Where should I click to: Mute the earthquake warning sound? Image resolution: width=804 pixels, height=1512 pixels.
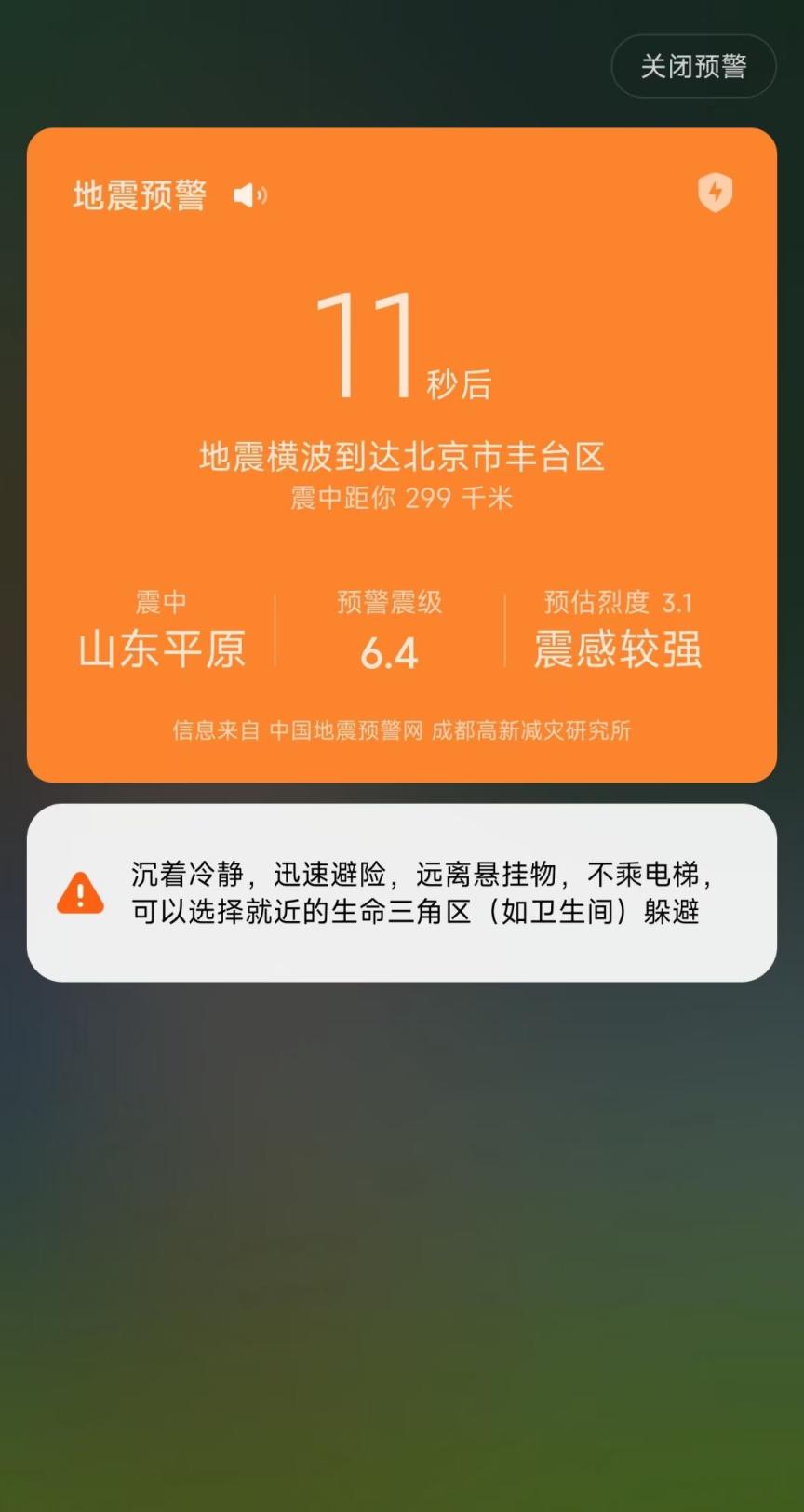click(x=249, y=195)
